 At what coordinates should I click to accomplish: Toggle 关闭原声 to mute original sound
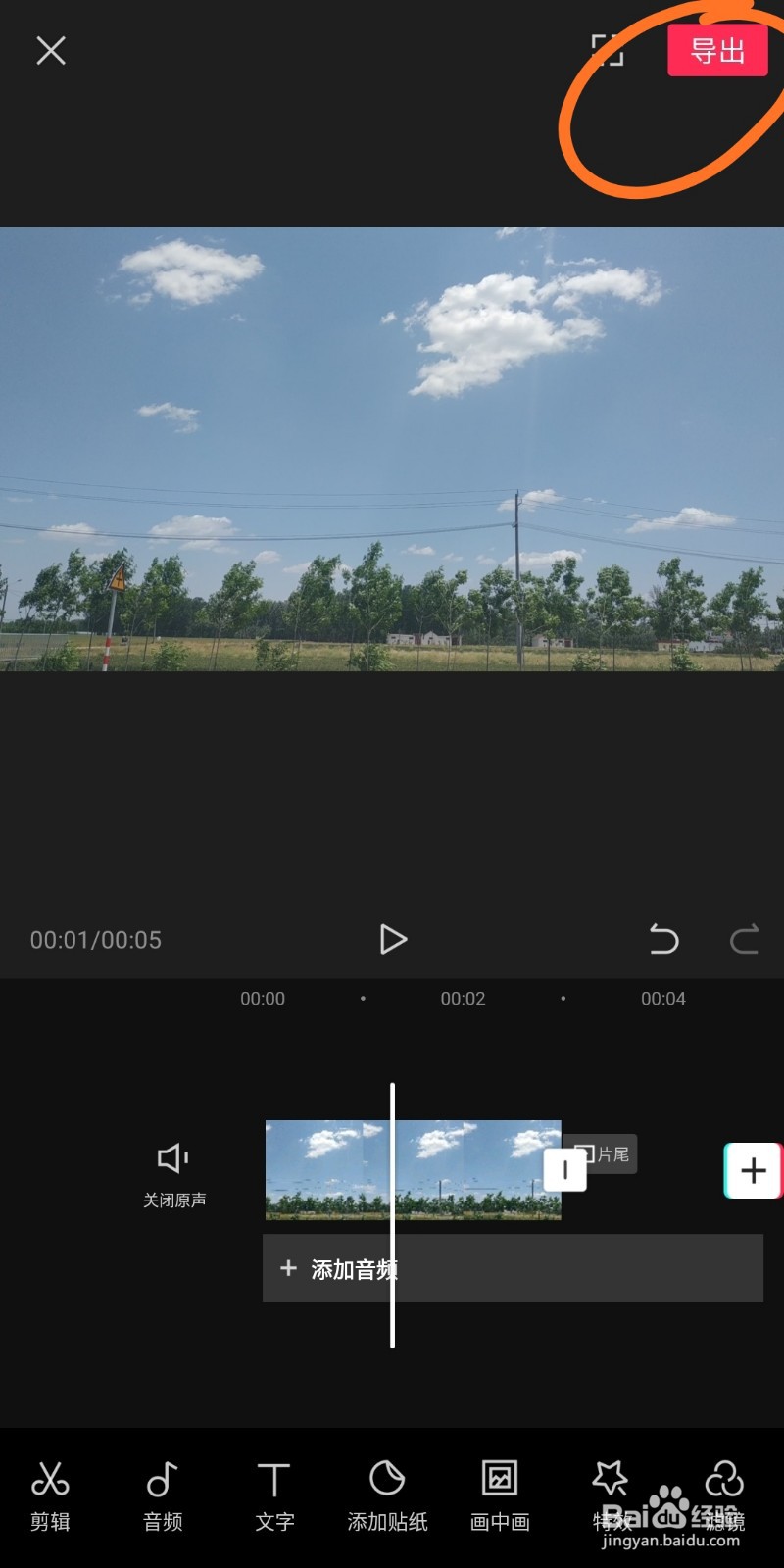click(x=172, y=1171)
